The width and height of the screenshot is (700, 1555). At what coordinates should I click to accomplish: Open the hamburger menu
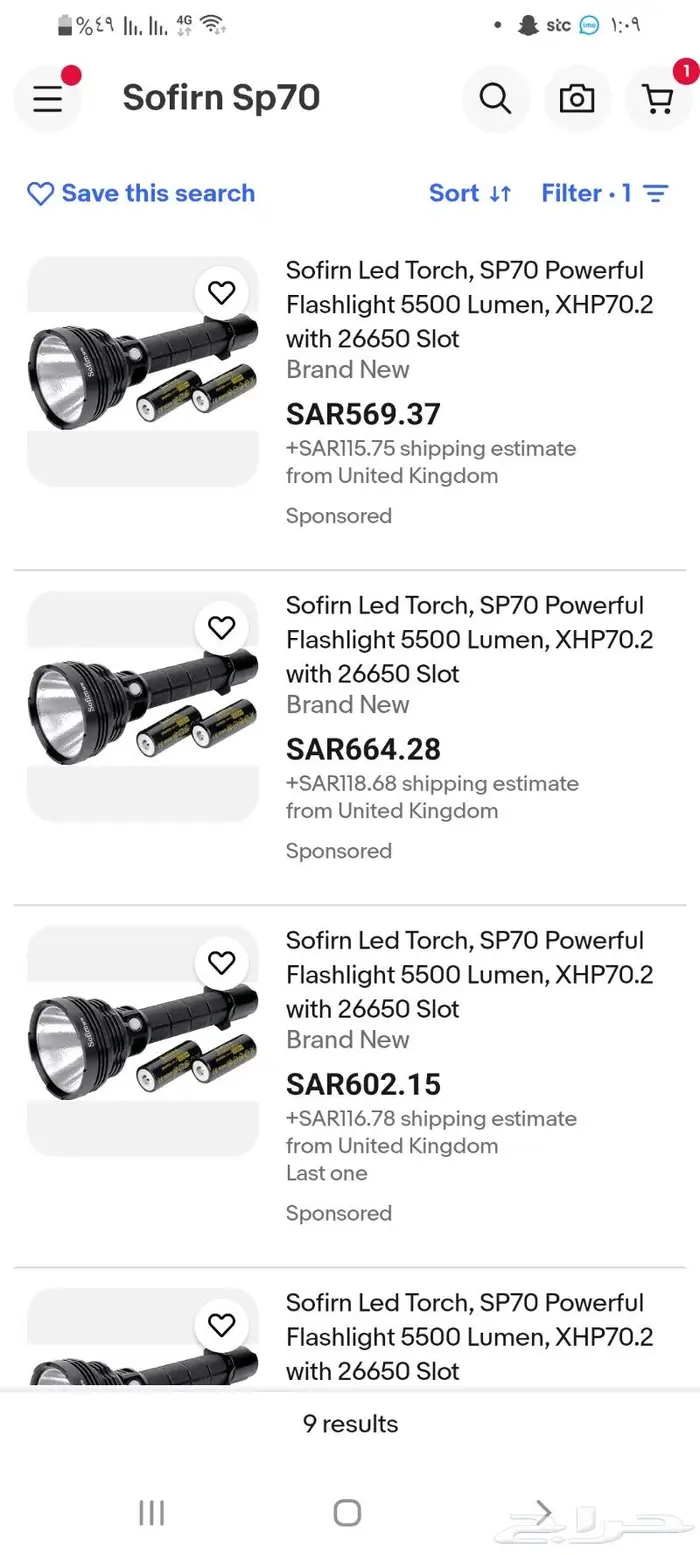[x=47, y=98]
